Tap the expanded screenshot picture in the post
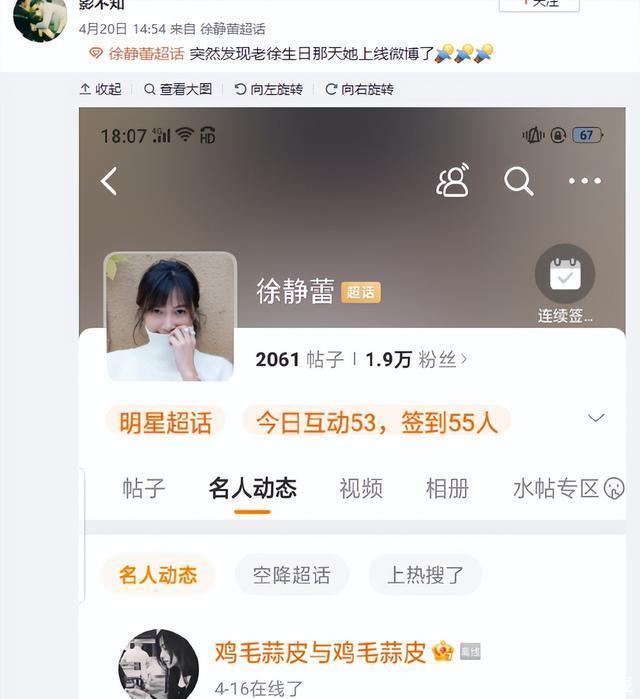 coord(352,400)
